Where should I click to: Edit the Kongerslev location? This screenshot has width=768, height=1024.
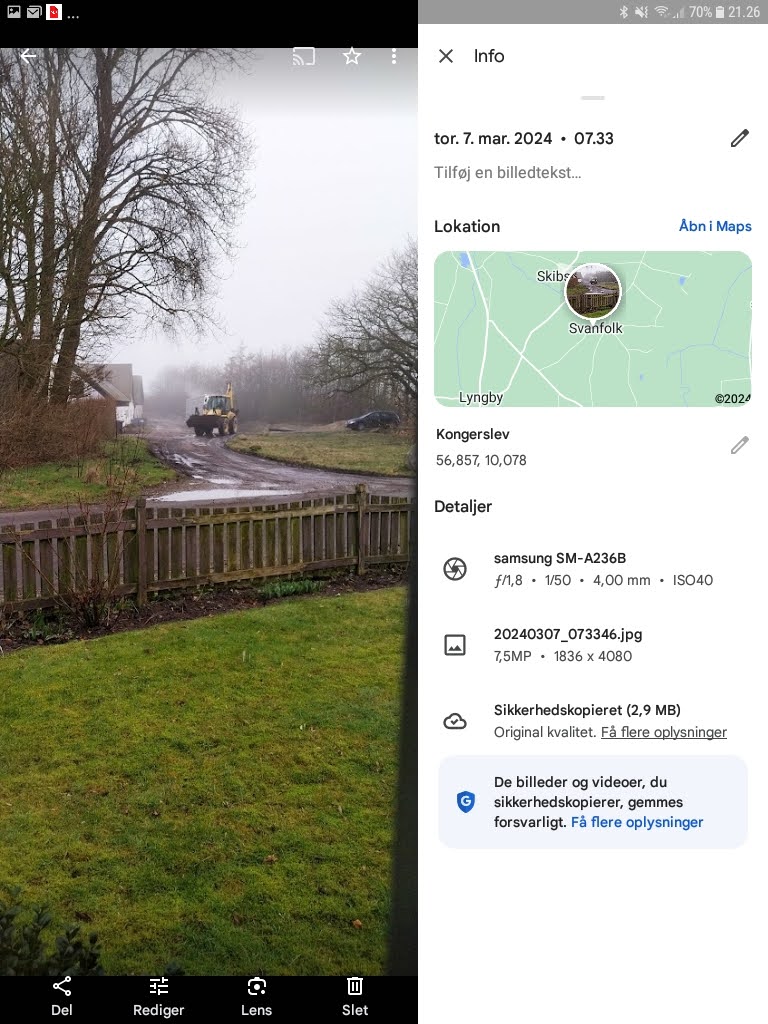(739, 445)
